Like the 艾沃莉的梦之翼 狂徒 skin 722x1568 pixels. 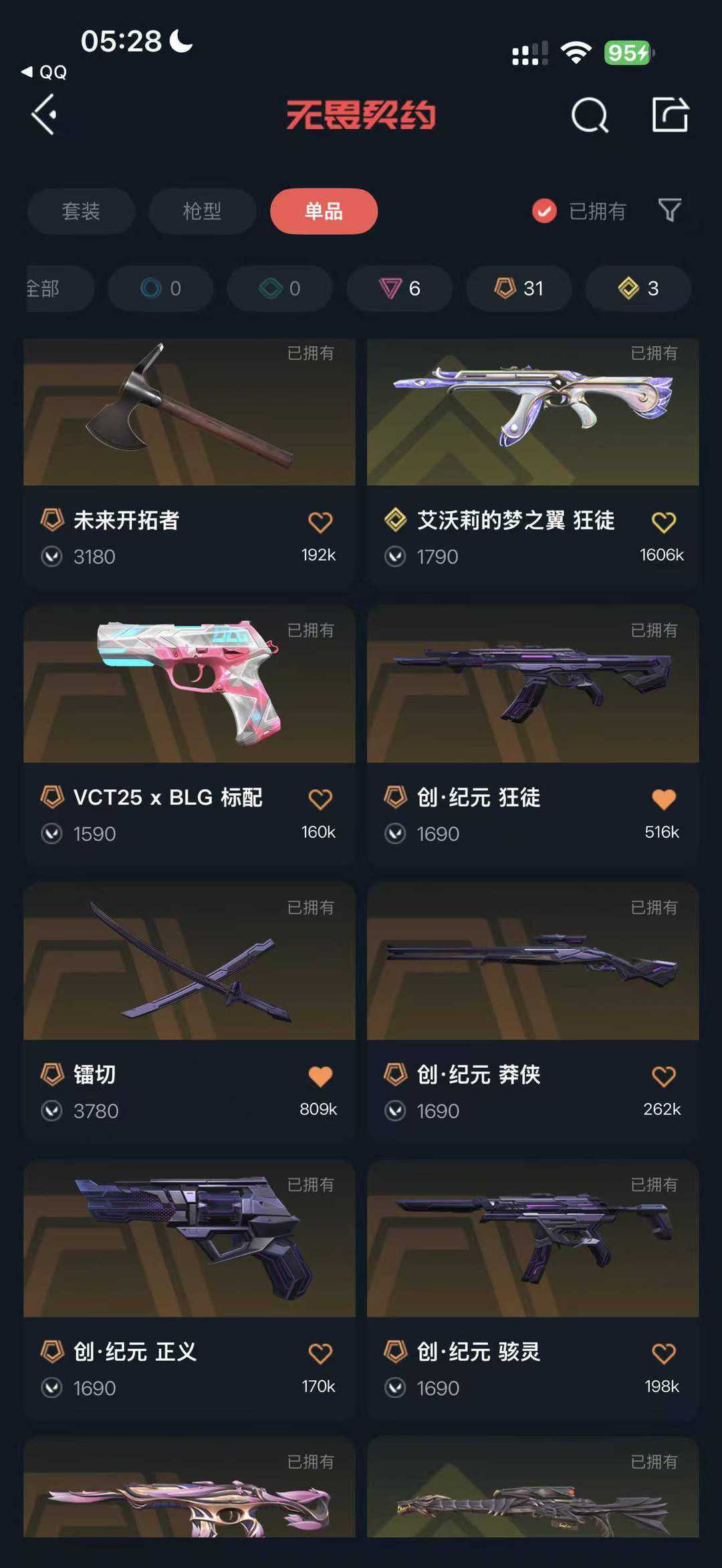(663, 522)
